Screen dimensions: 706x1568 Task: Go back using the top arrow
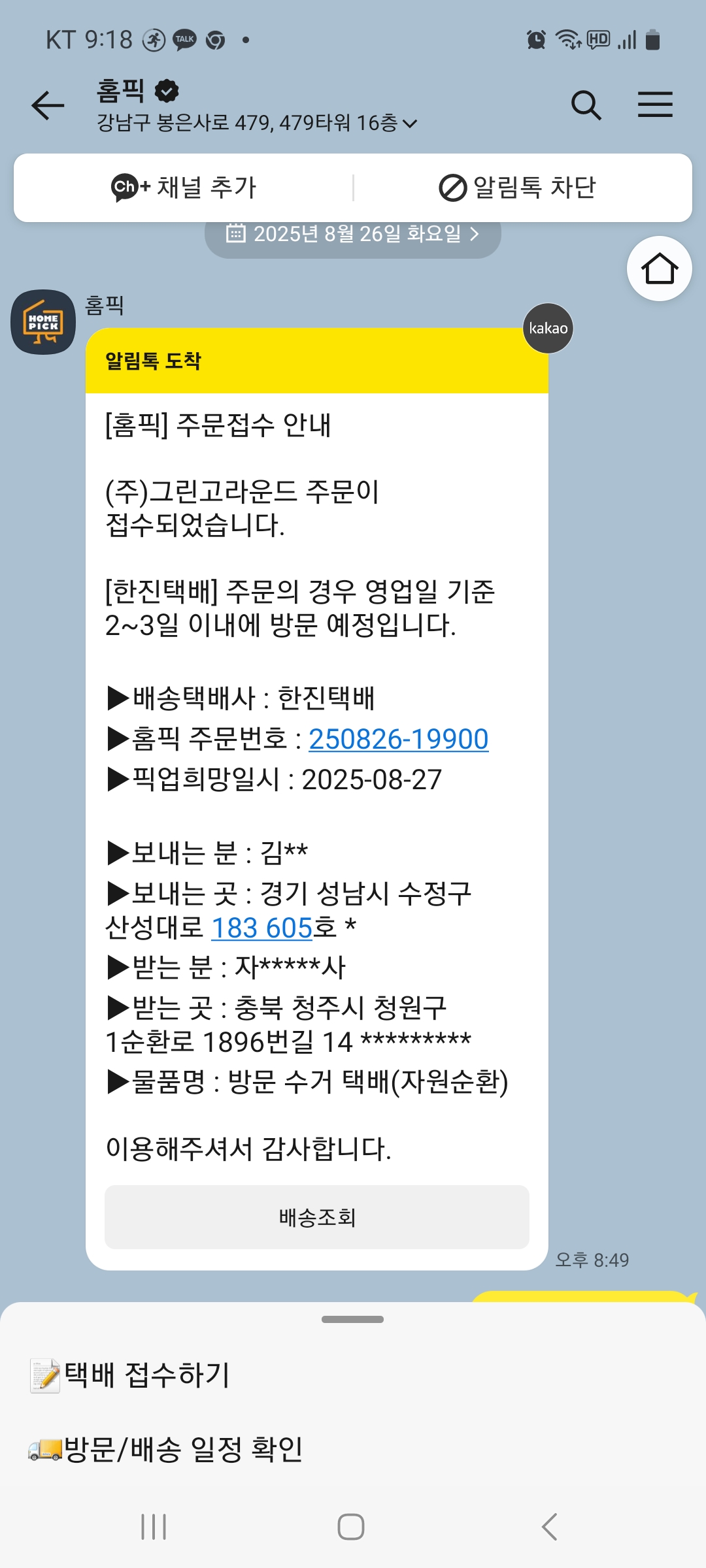tap(48, 106)
